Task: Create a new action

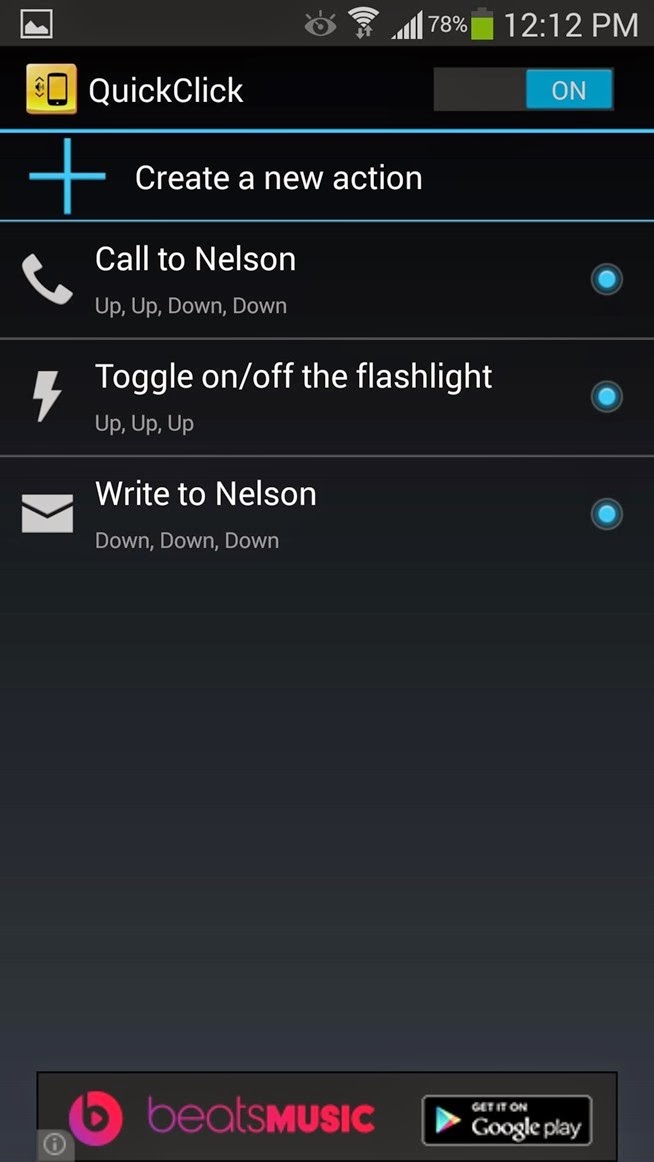Action: pos(278,178)
